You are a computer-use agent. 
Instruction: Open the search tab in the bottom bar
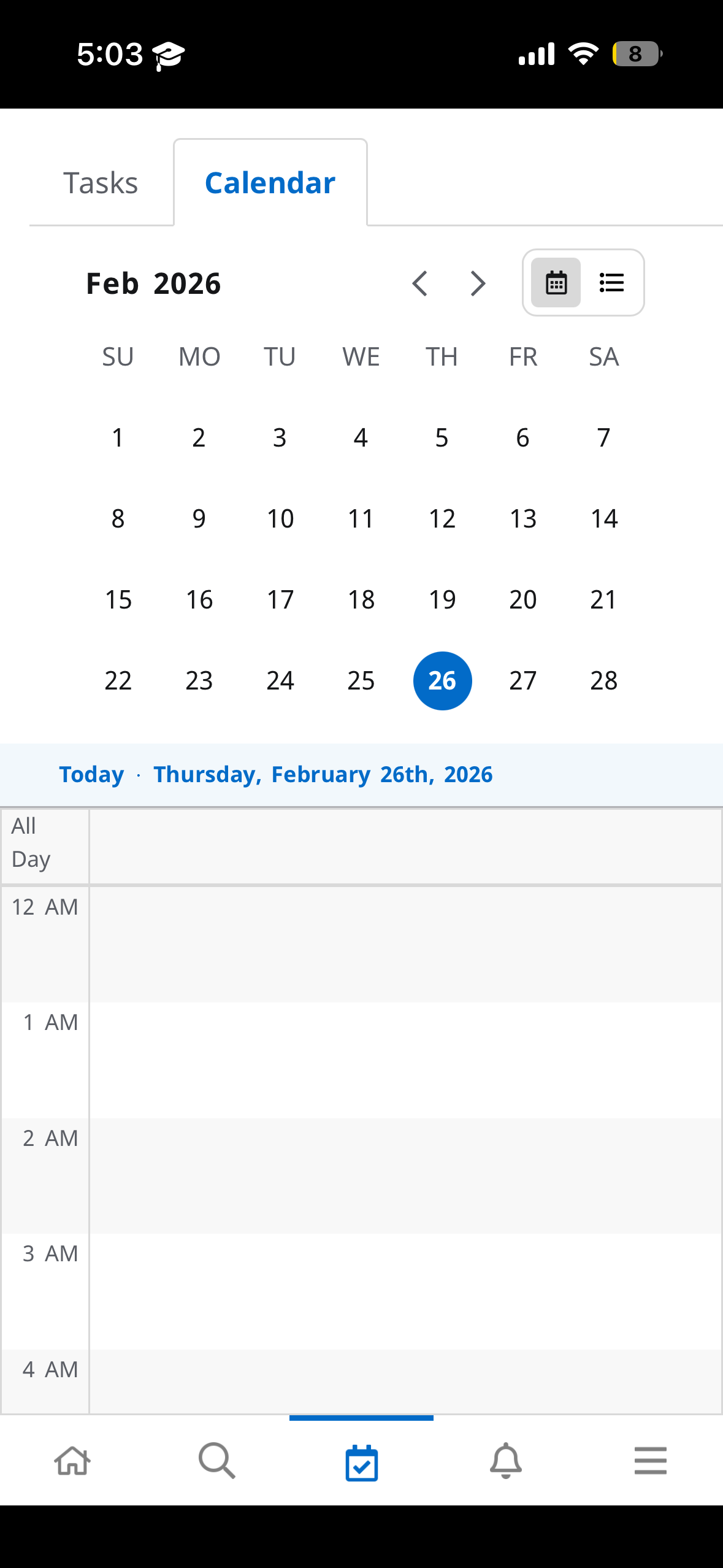pos(217,1461)
